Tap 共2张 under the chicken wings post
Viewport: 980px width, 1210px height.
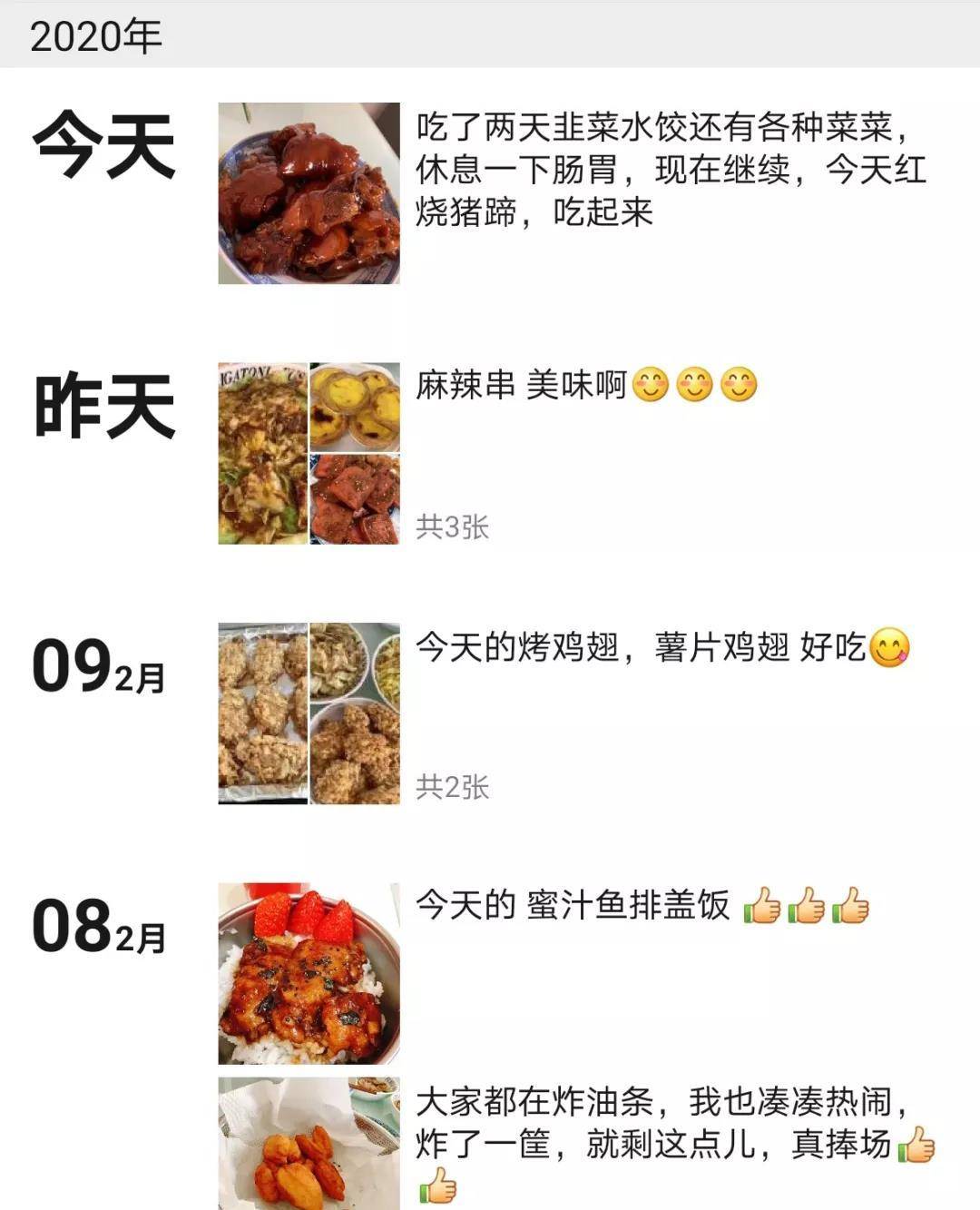(454, 787)
